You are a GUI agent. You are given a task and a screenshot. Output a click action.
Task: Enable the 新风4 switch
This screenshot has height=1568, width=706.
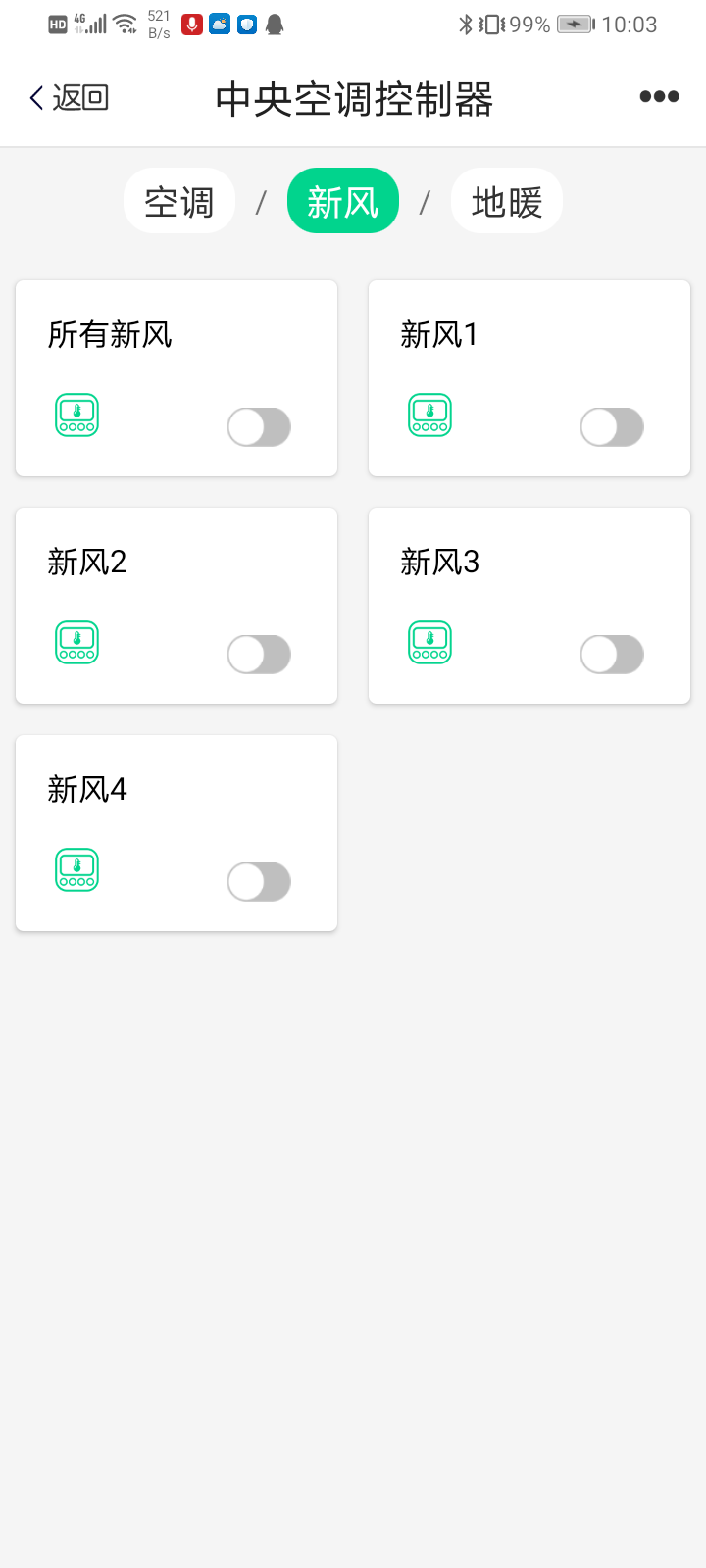coord(259,882)
